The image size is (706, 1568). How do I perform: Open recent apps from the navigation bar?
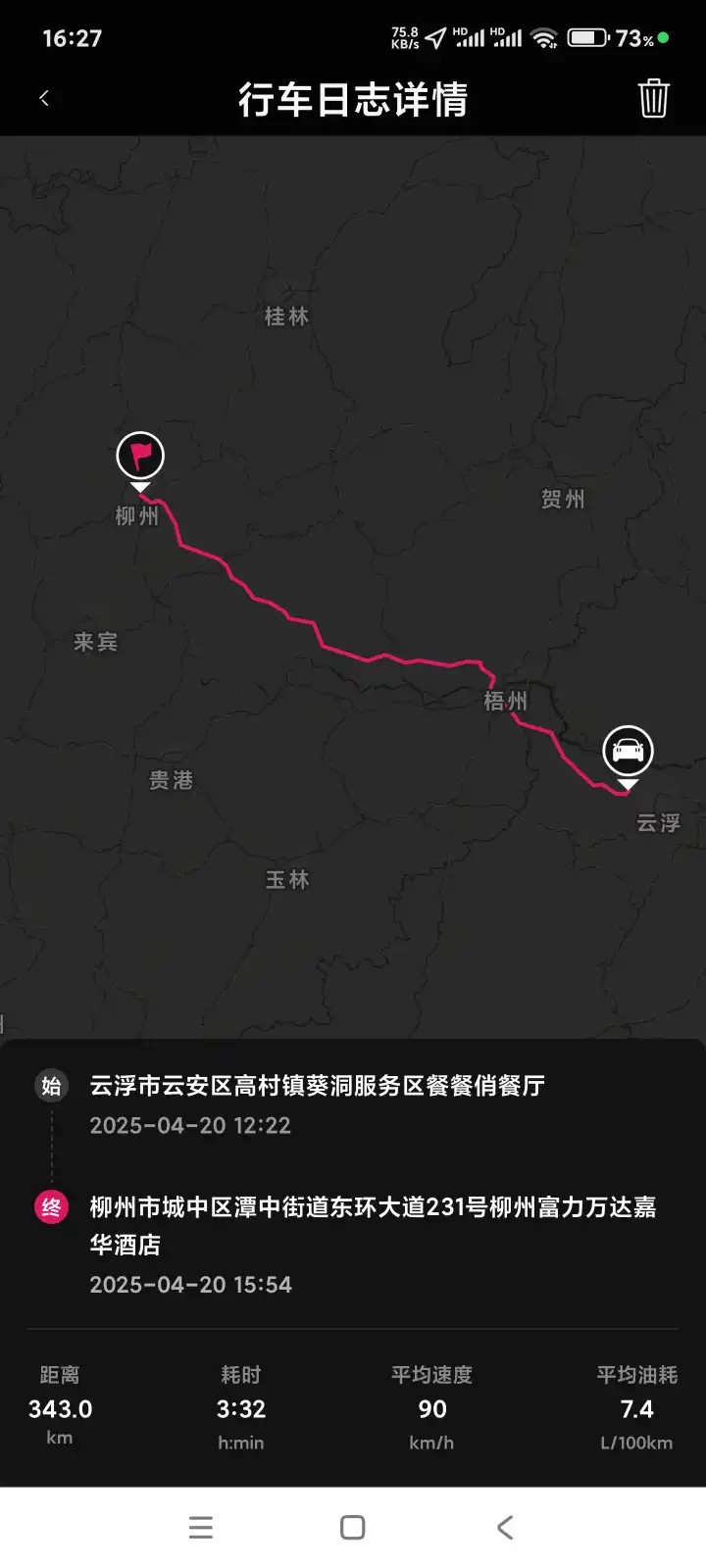[x=201, y=1527]
